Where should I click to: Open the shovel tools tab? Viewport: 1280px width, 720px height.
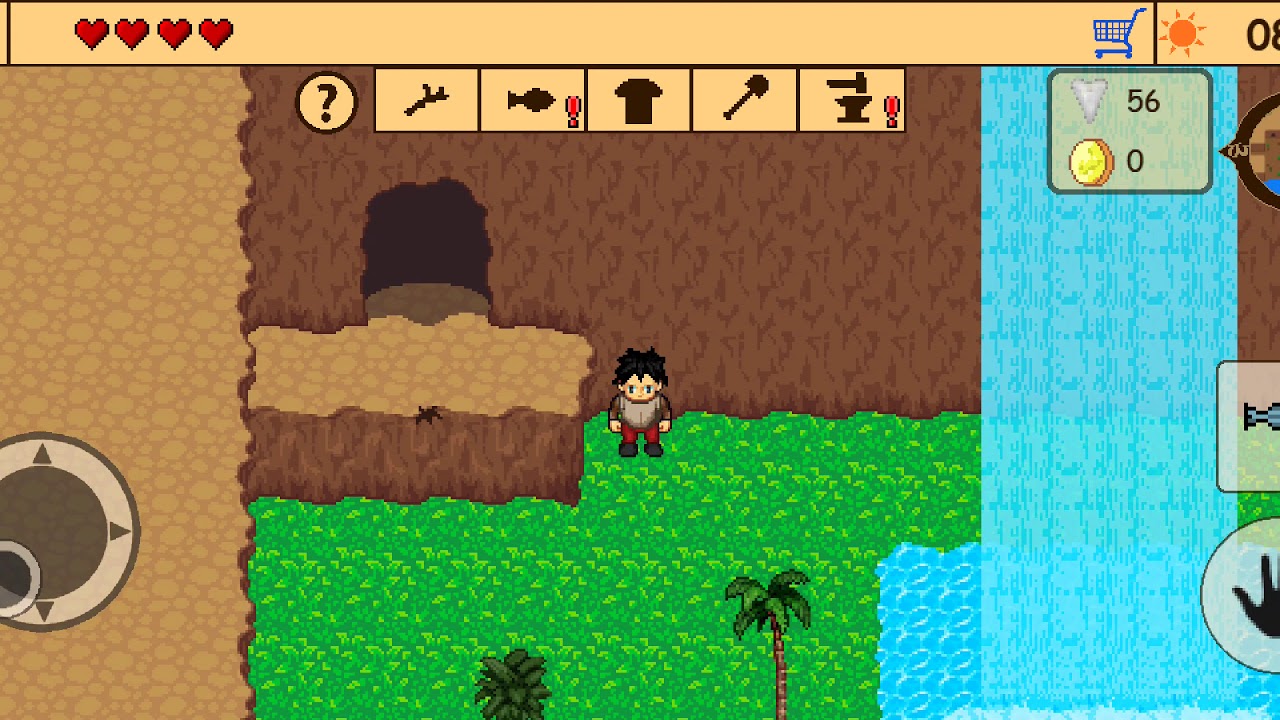coord(745,101)
